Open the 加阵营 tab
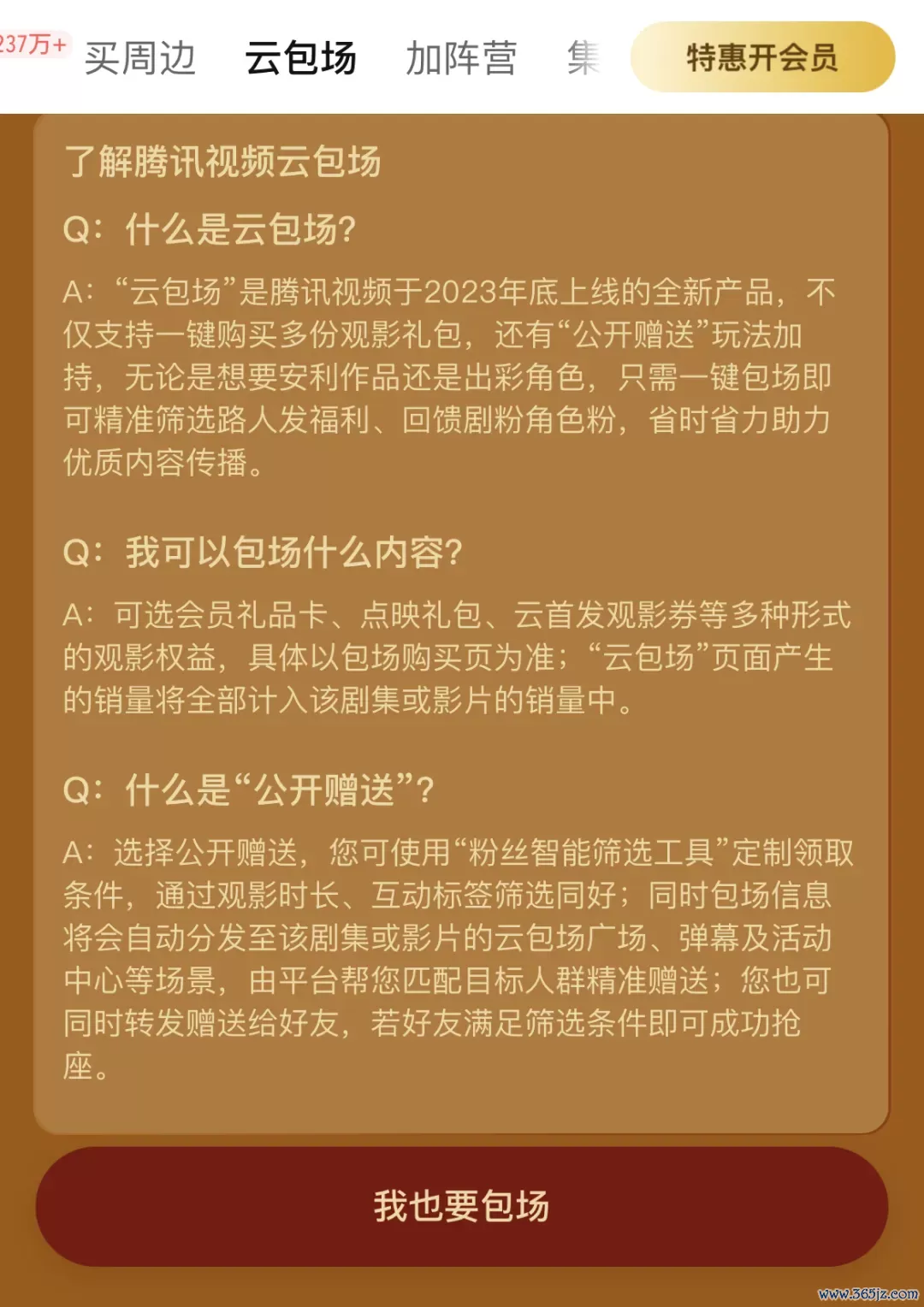Screen dimensions: 924x1307 [461, 58]
